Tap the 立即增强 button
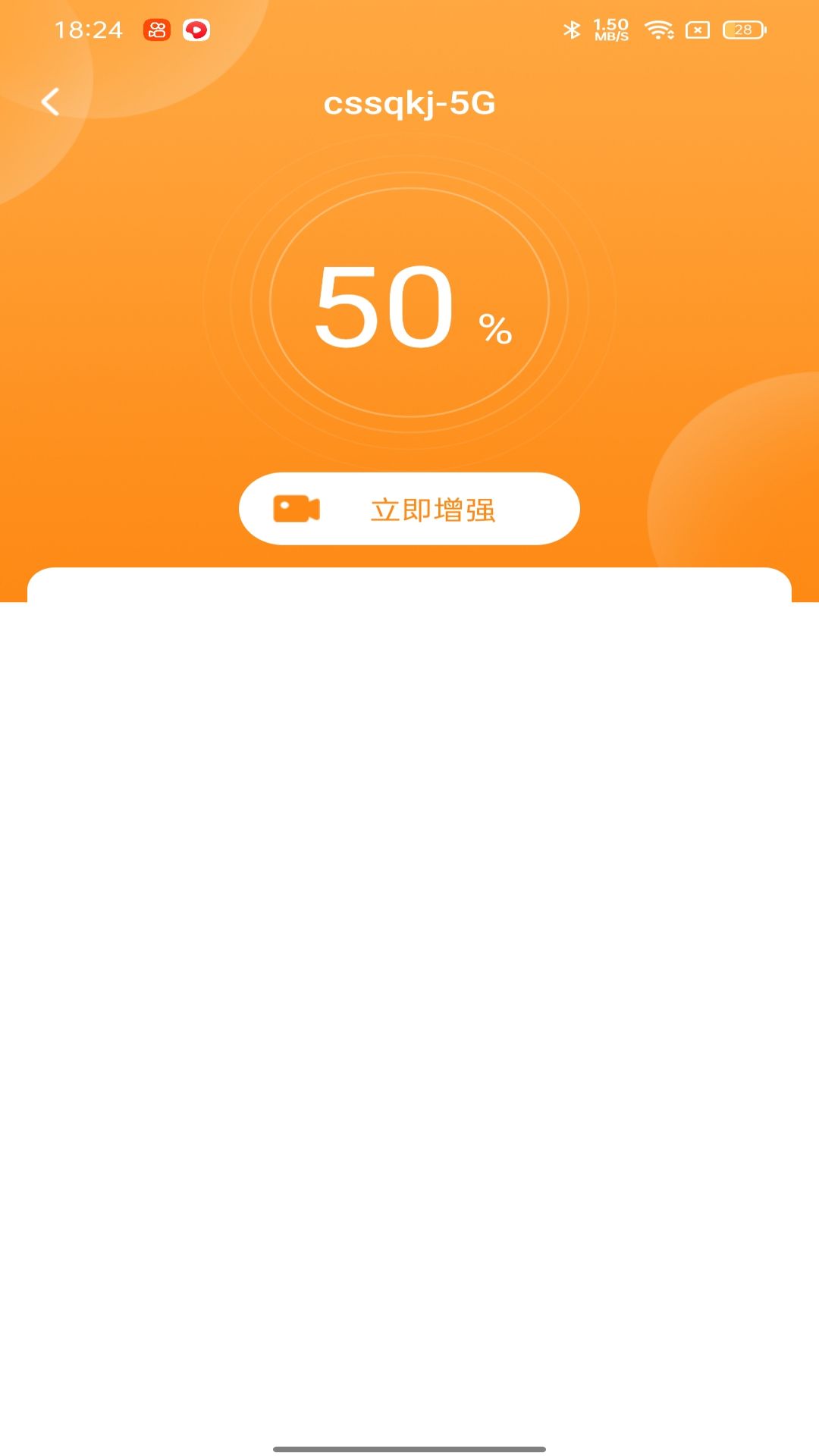Image resolution: width=819 pixels, height=1456 pixels. pyautogui.click(x=409, y=509)
